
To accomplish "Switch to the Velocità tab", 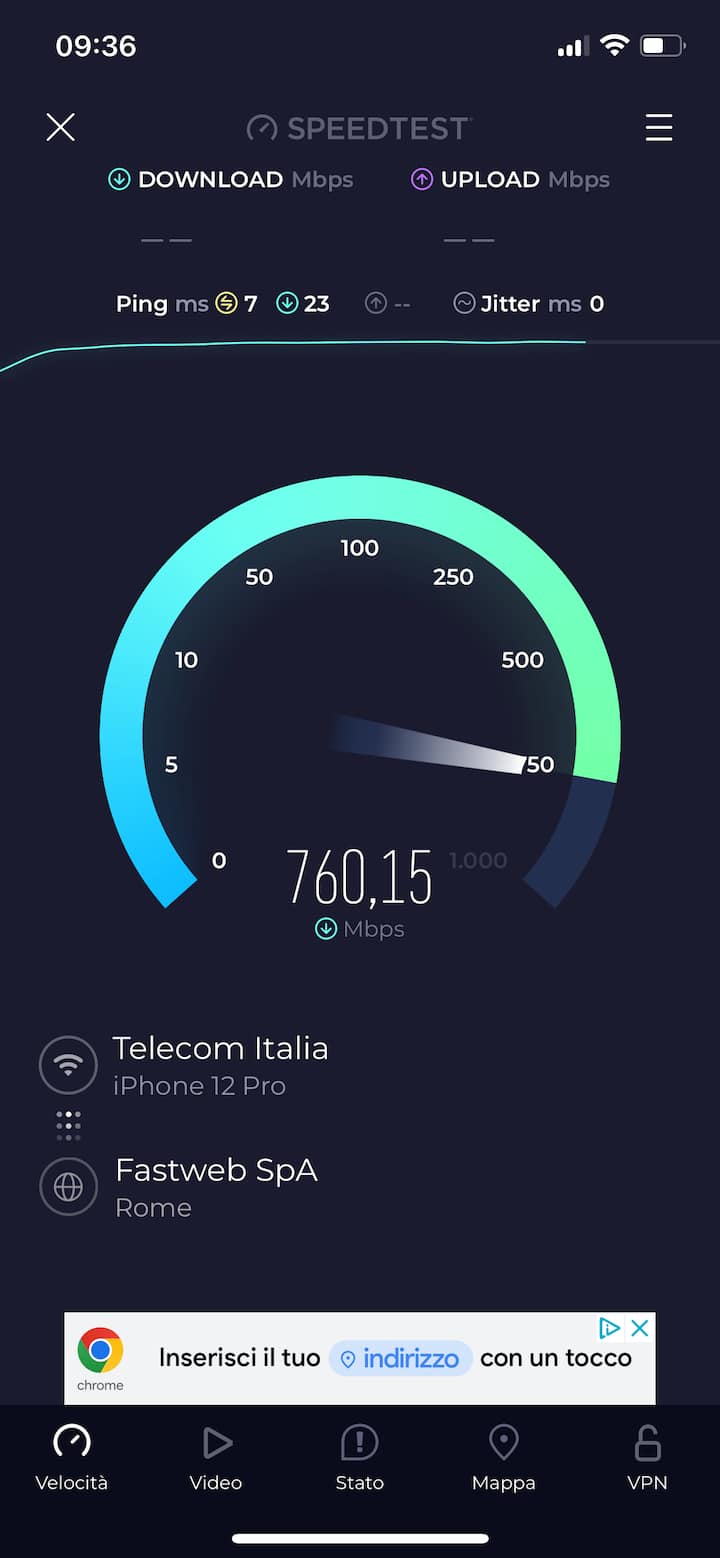I will tap(71, 1458).
